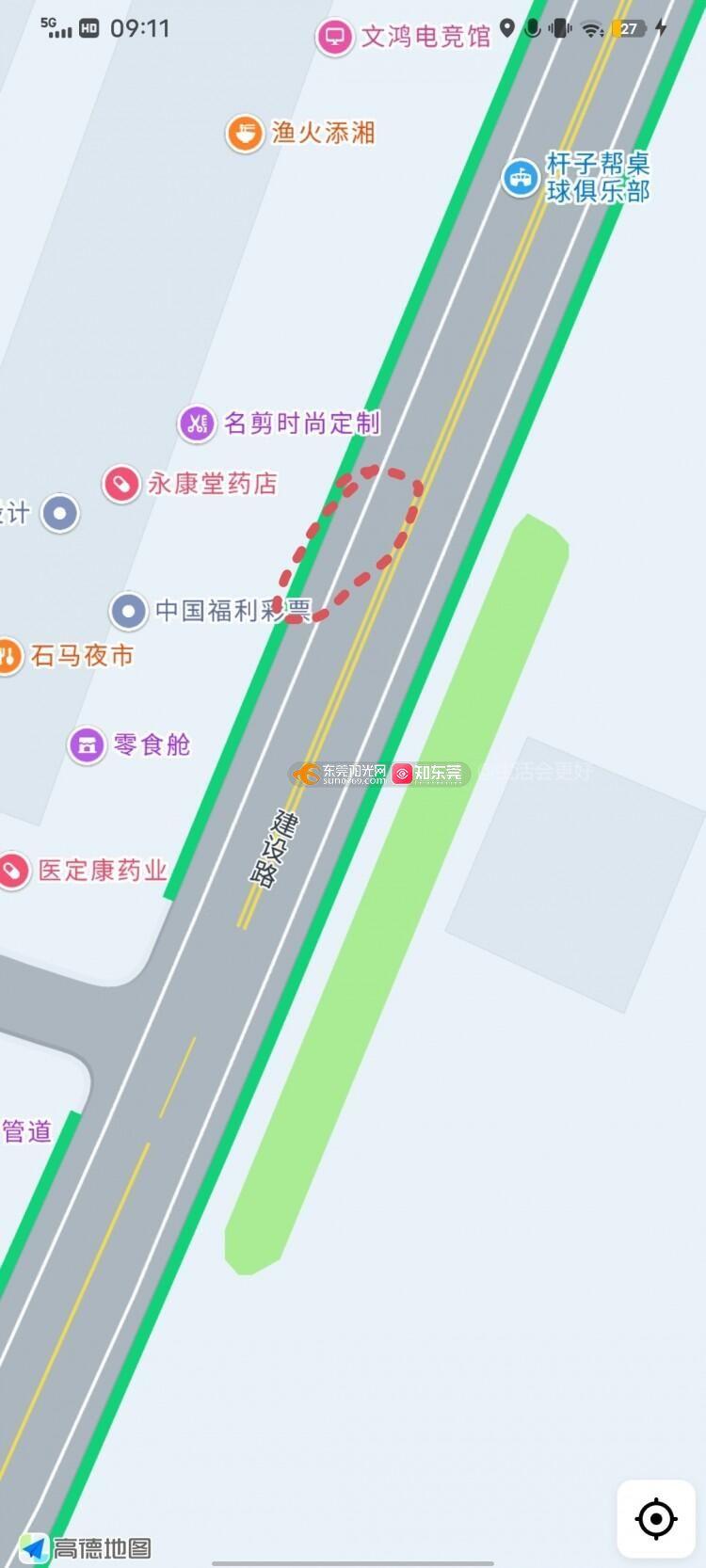Tap the 杆子帮桌球俱乐部 marker
The width and height of the screenshot is (706, 1568).
[520, 177]
